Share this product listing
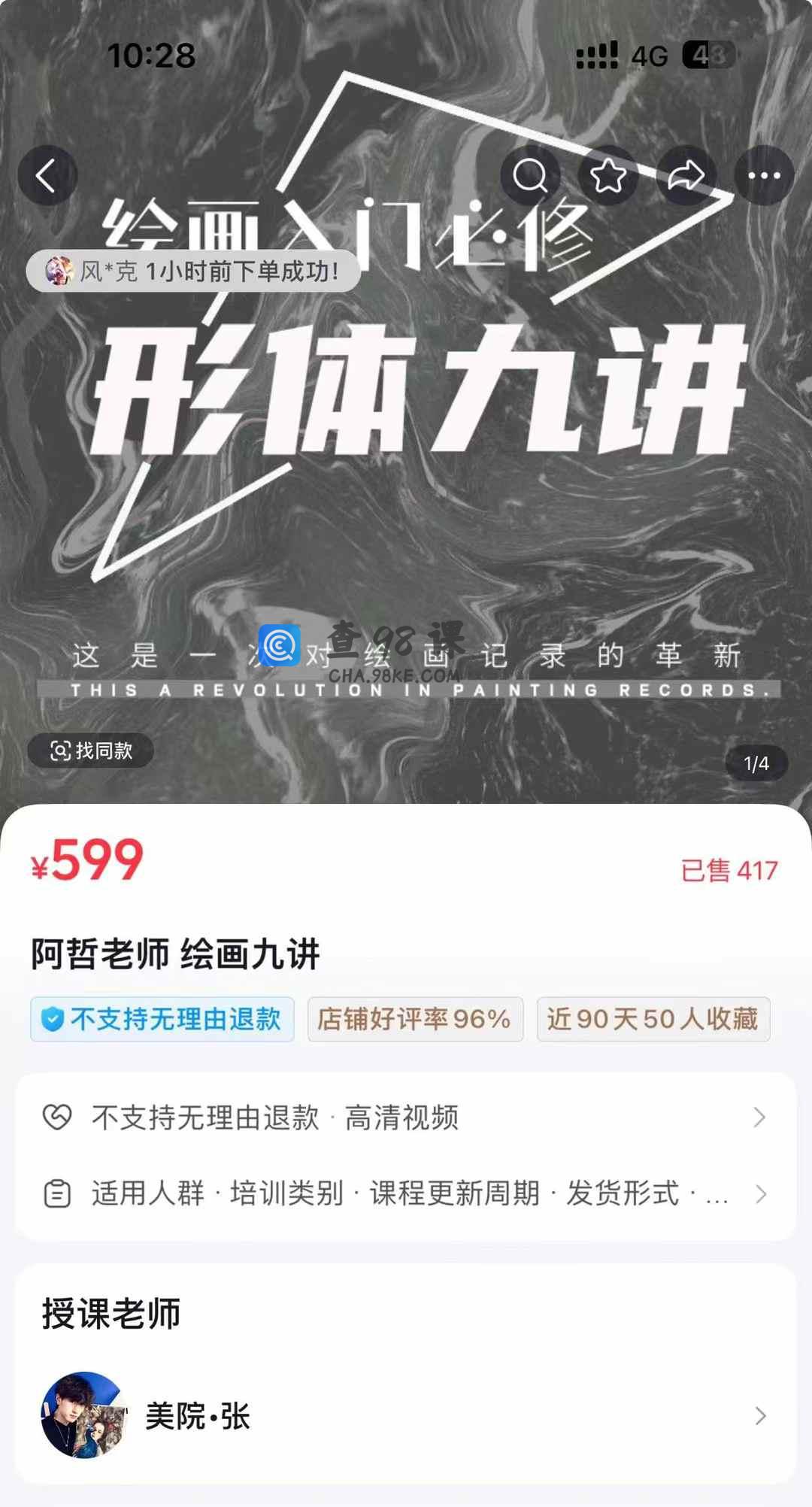This screenshot has height=1507, width=812. (686, 176)
